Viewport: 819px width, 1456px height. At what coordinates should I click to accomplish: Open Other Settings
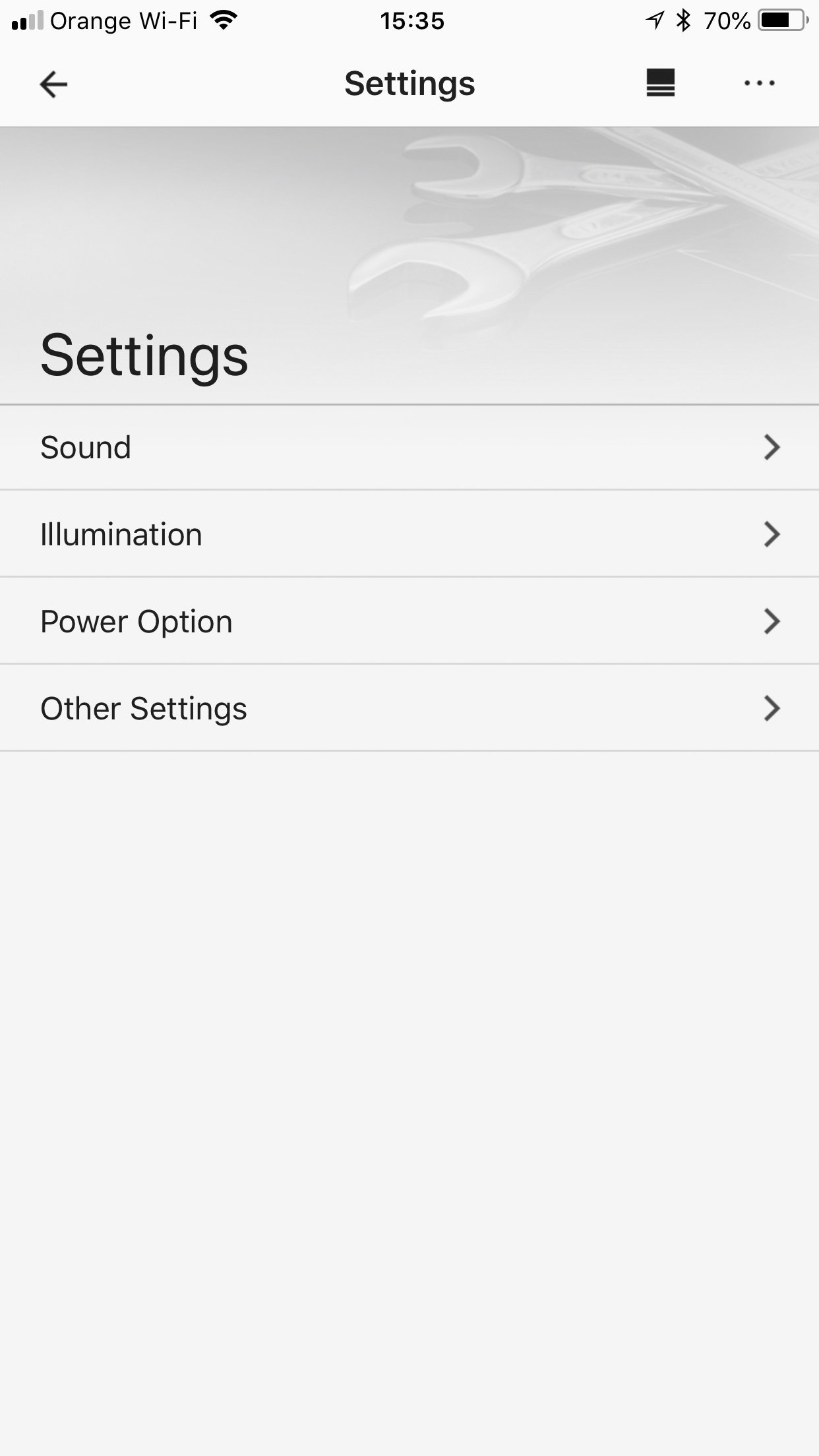coord(409,708)
